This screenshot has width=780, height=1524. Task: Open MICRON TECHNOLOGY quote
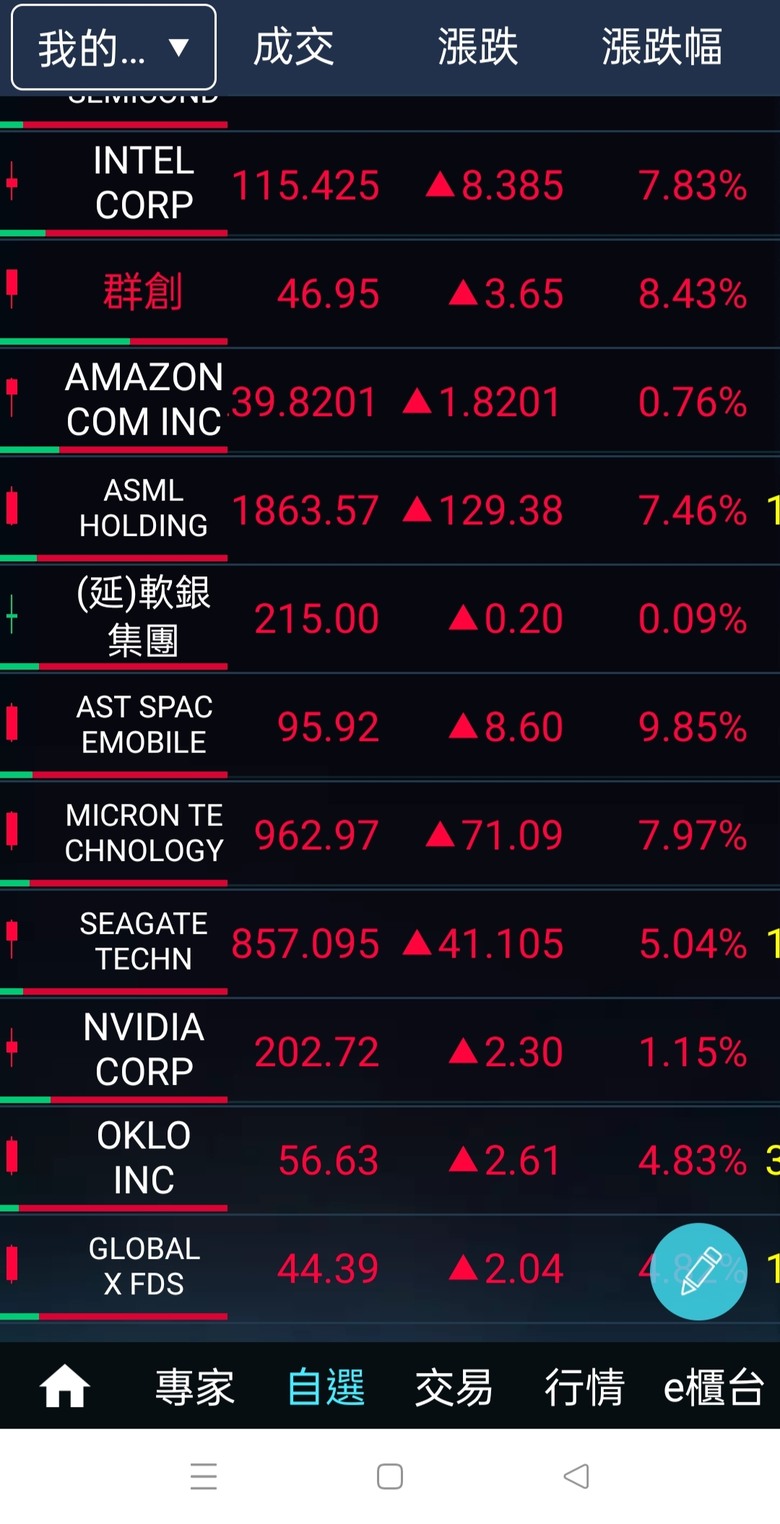click(x=390, y=834)
